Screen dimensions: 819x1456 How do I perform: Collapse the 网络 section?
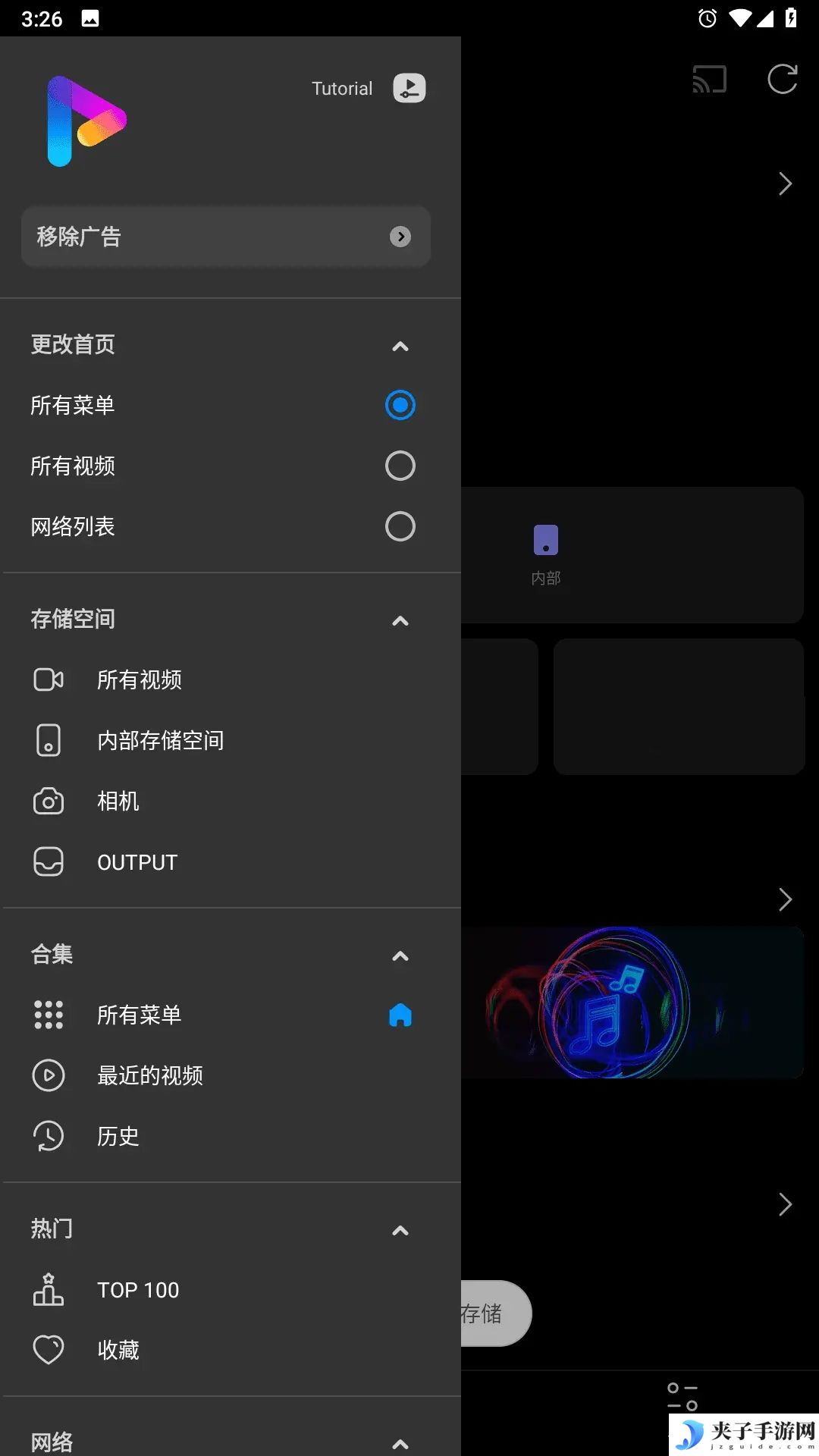[400, 1443]
